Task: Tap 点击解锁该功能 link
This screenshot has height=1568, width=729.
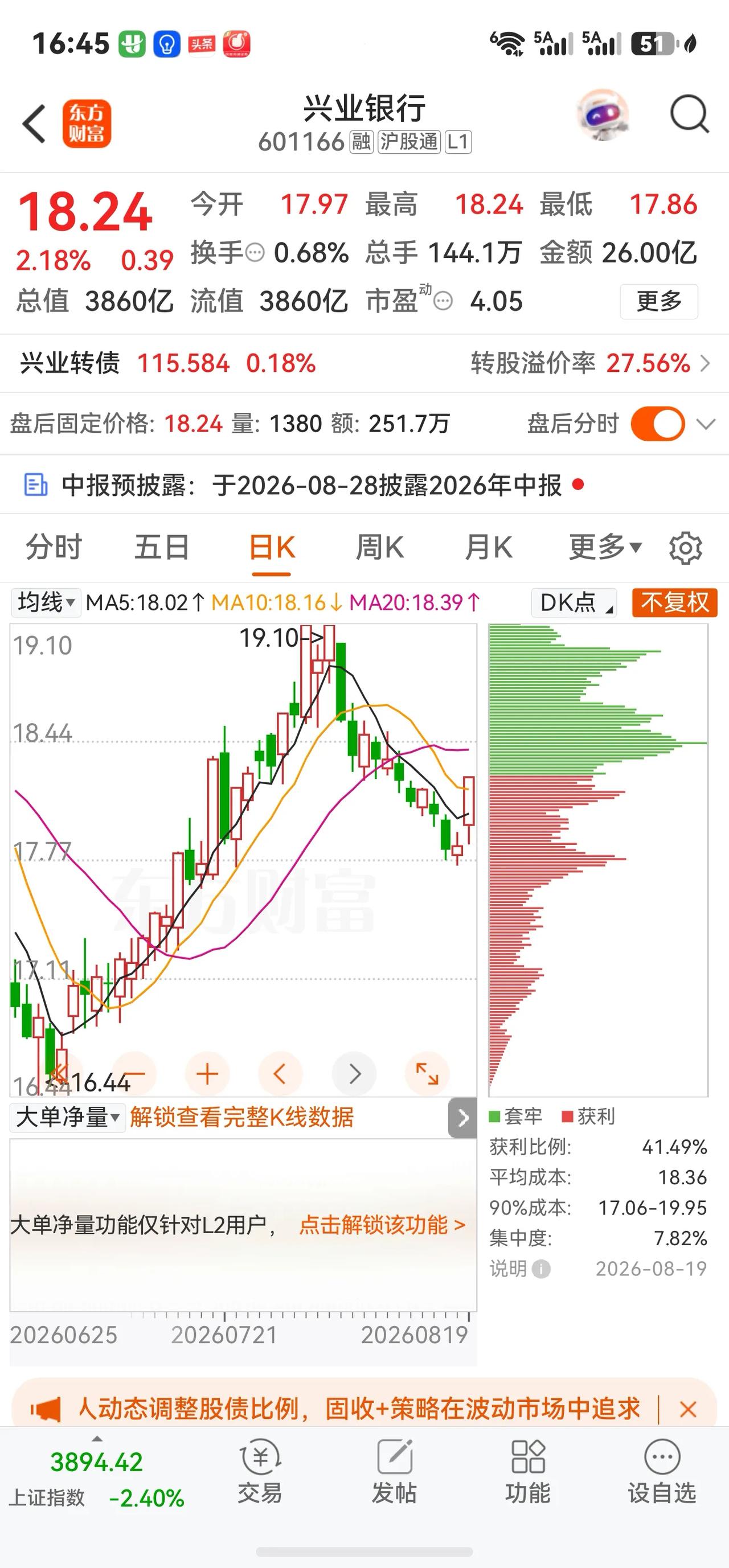Action: [x=383, y=1225]
